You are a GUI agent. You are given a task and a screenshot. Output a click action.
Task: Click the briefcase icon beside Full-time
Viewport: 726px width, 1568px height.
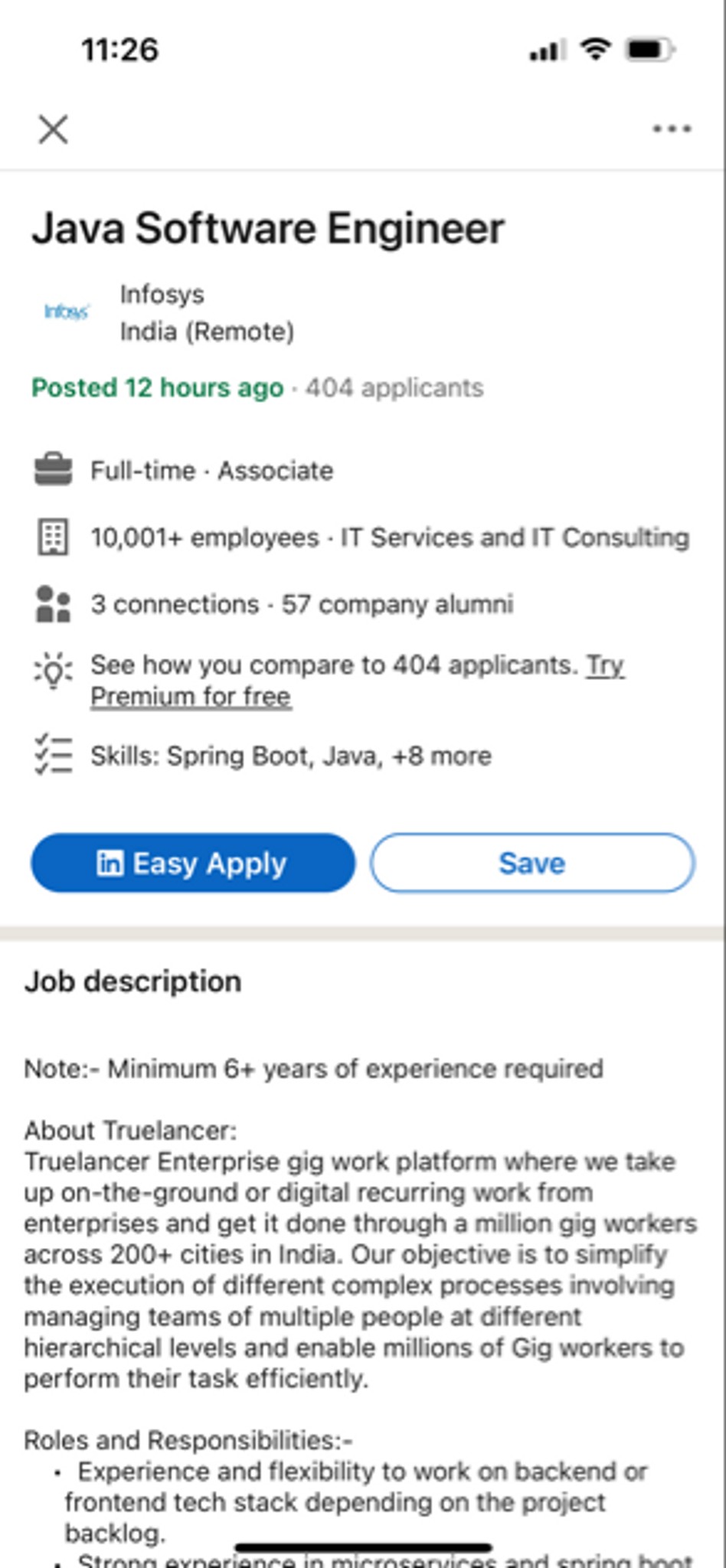pyautogui.click(x=52, y=470)
